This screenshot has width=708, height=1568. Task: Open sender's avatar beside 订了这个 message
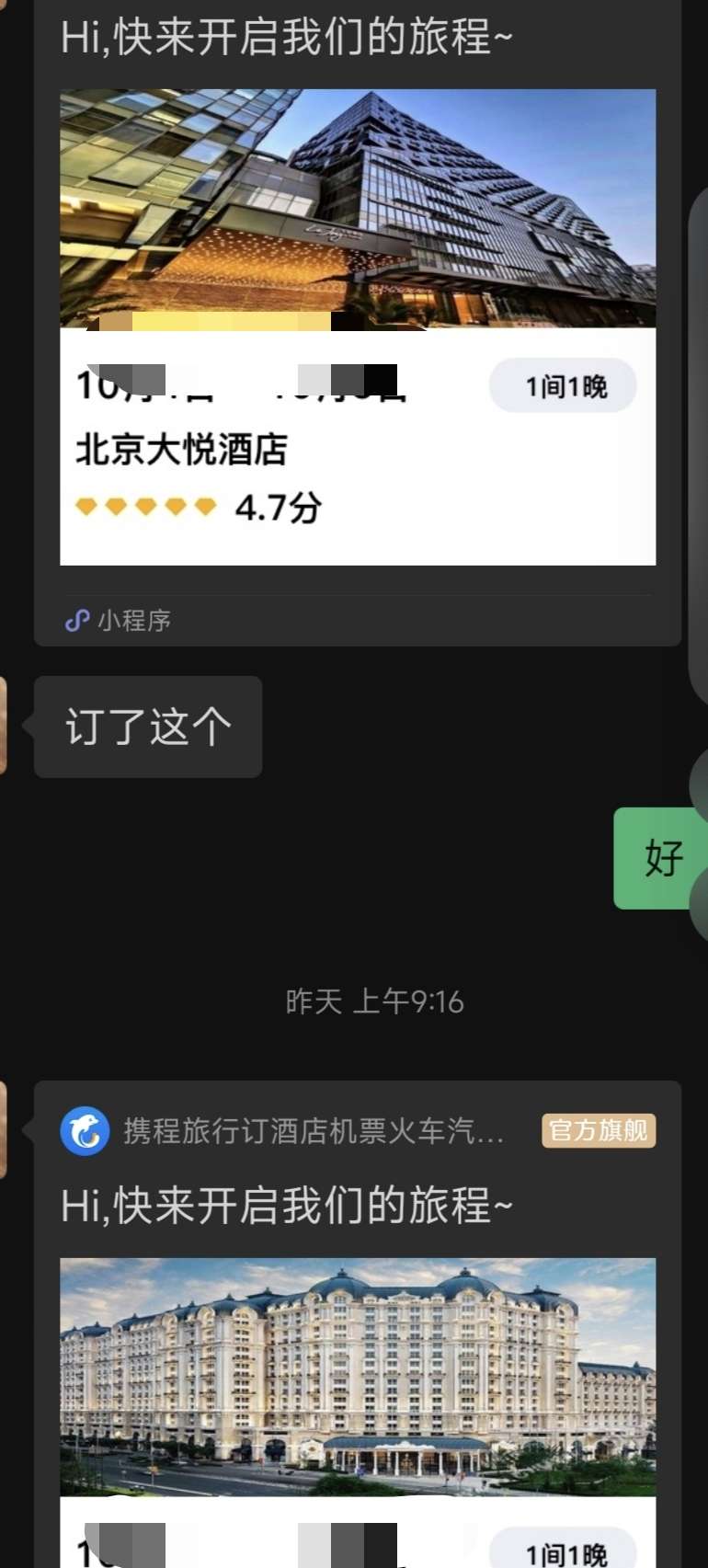click(x=3, y=727)
